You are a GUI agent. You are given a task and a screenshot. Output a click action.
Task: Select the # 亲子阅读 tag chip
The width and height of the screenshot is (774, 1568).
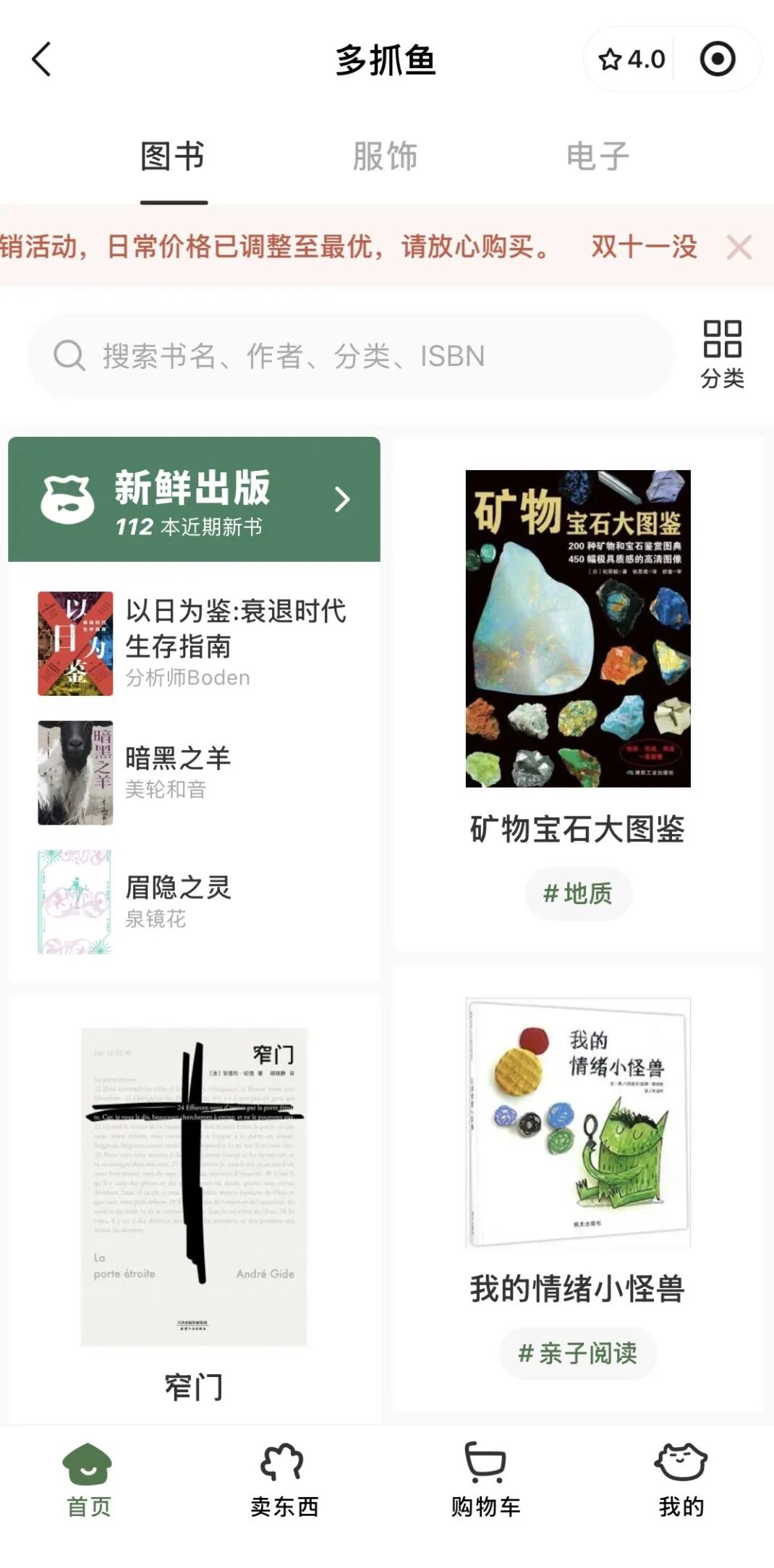coord(578,1352)
